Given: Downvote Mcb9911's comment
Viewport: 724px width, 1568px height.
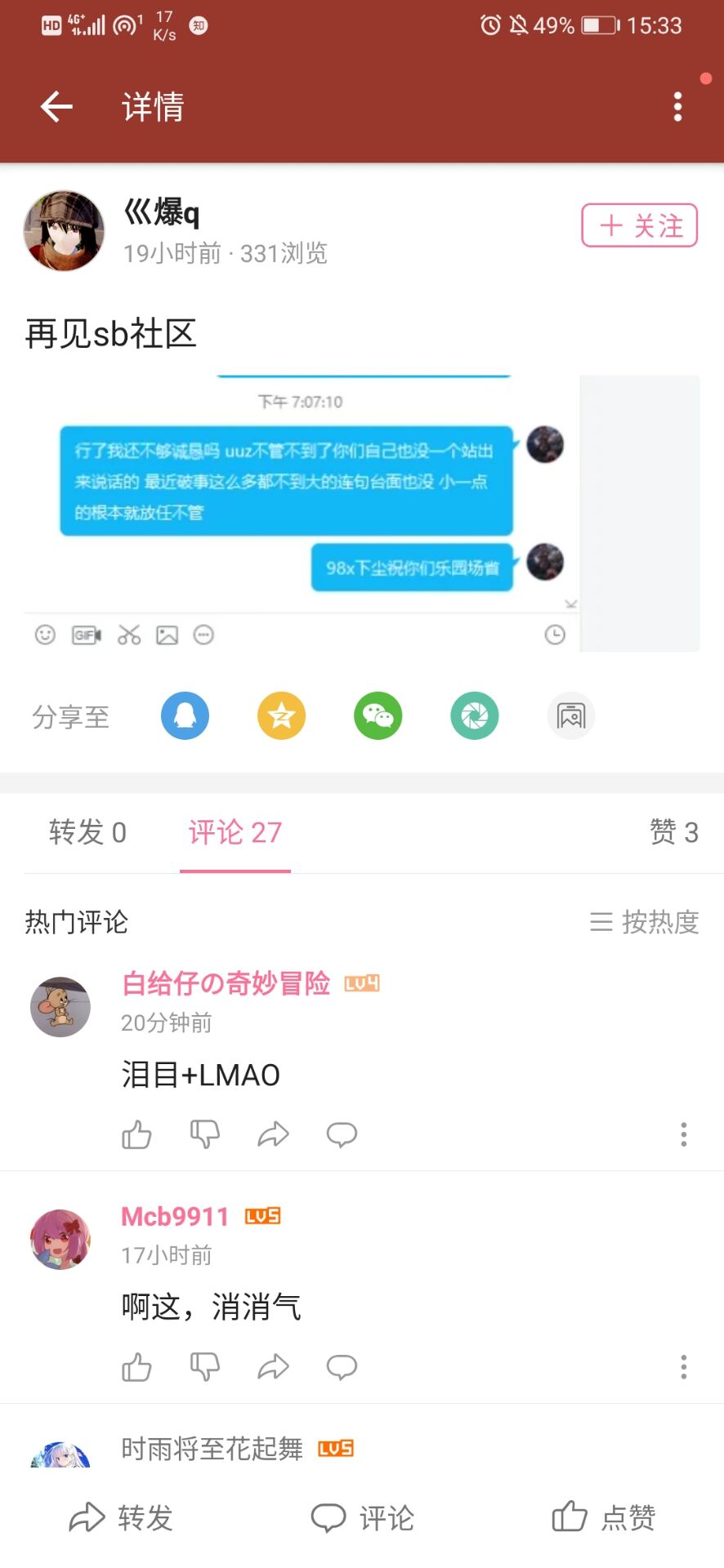Looking at the screenshot, I should point(205,1366).
